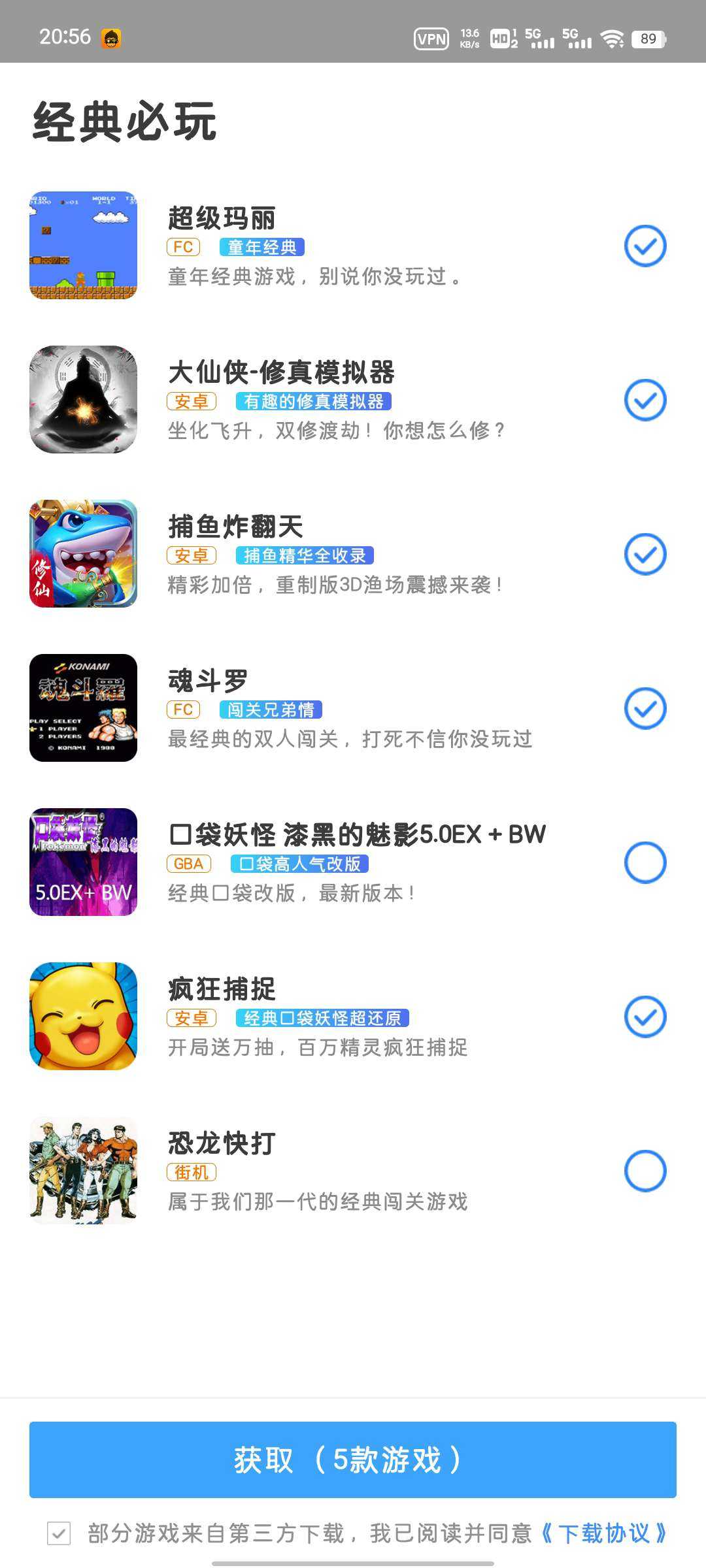Viewport: 706px width, 1568px height.
Task: Remove 魂斗罗 from selected games
Action: 645,708
